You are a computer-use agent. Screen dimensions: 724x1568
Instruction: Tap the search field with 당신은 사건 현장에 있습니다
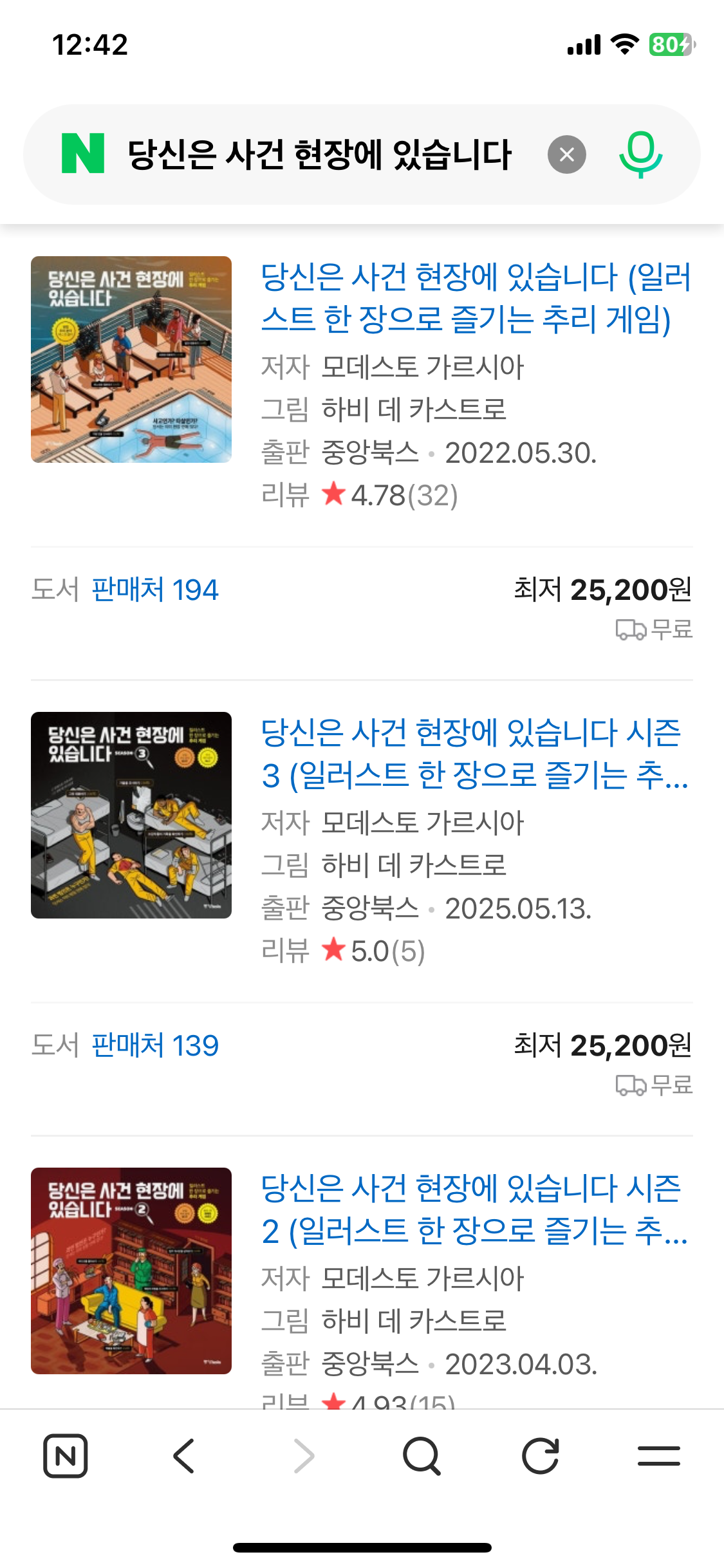pyautogui.click(x=319, y=154)
